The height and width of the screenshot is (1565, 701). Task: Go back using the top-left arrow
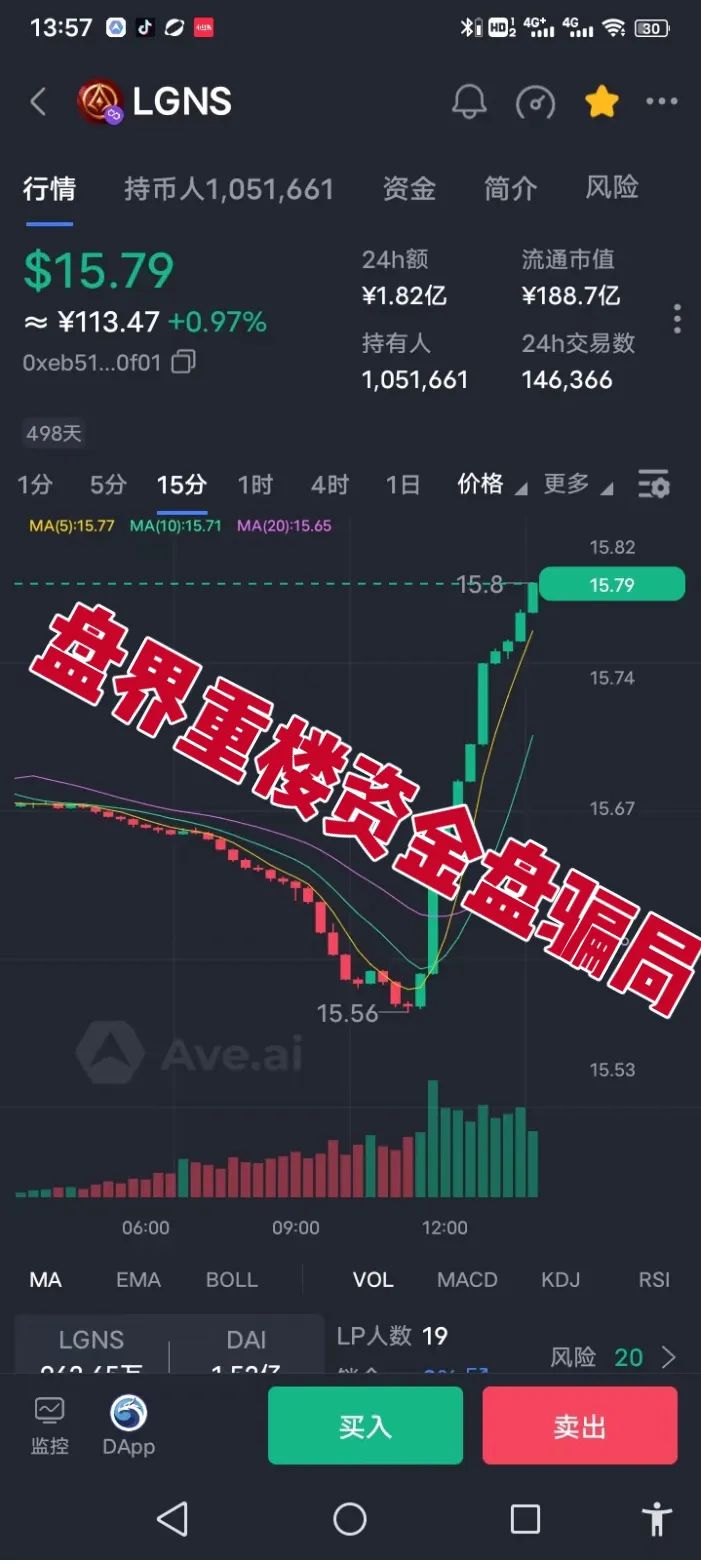[x=39, y=102]
